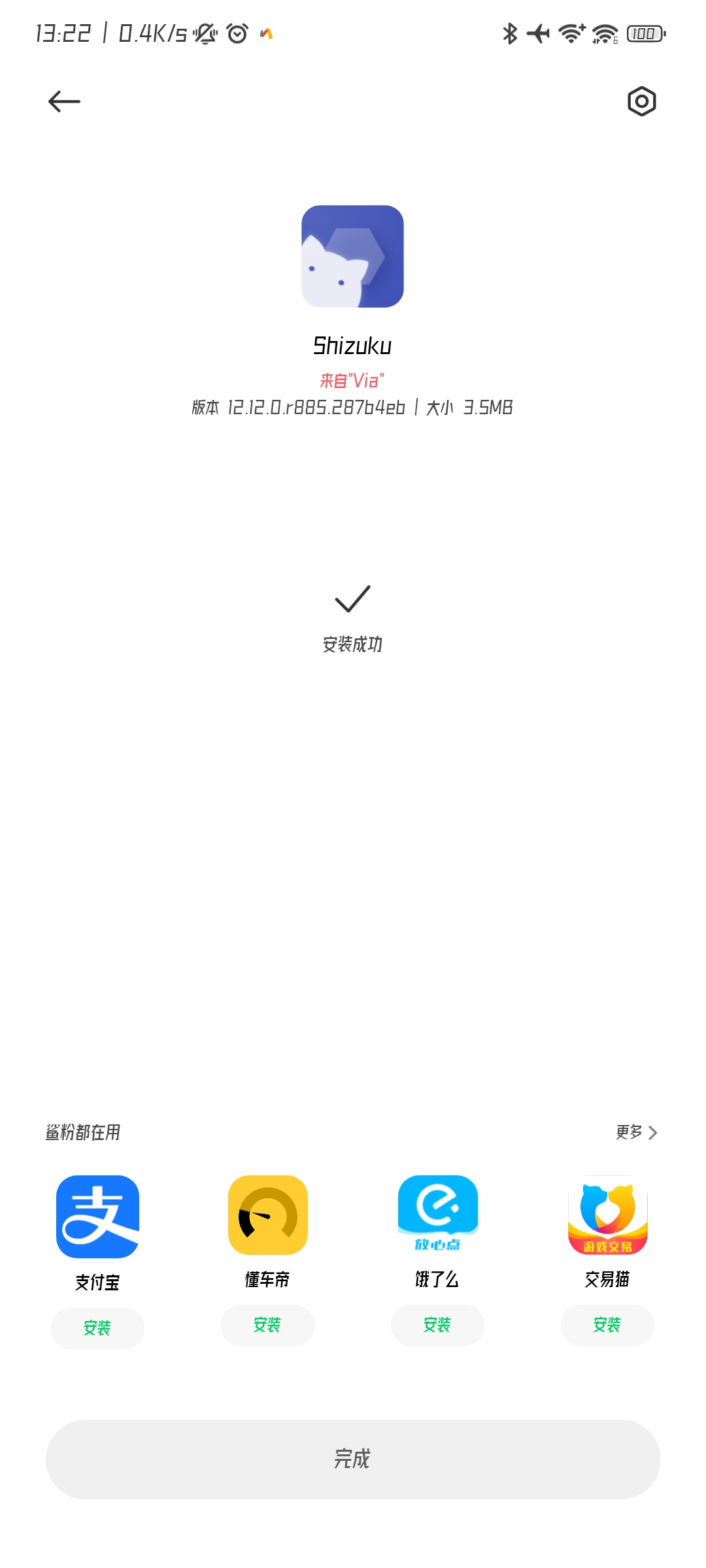
Task: Install 懂车帝 via its 安装 button
Action: [267, 1325]
